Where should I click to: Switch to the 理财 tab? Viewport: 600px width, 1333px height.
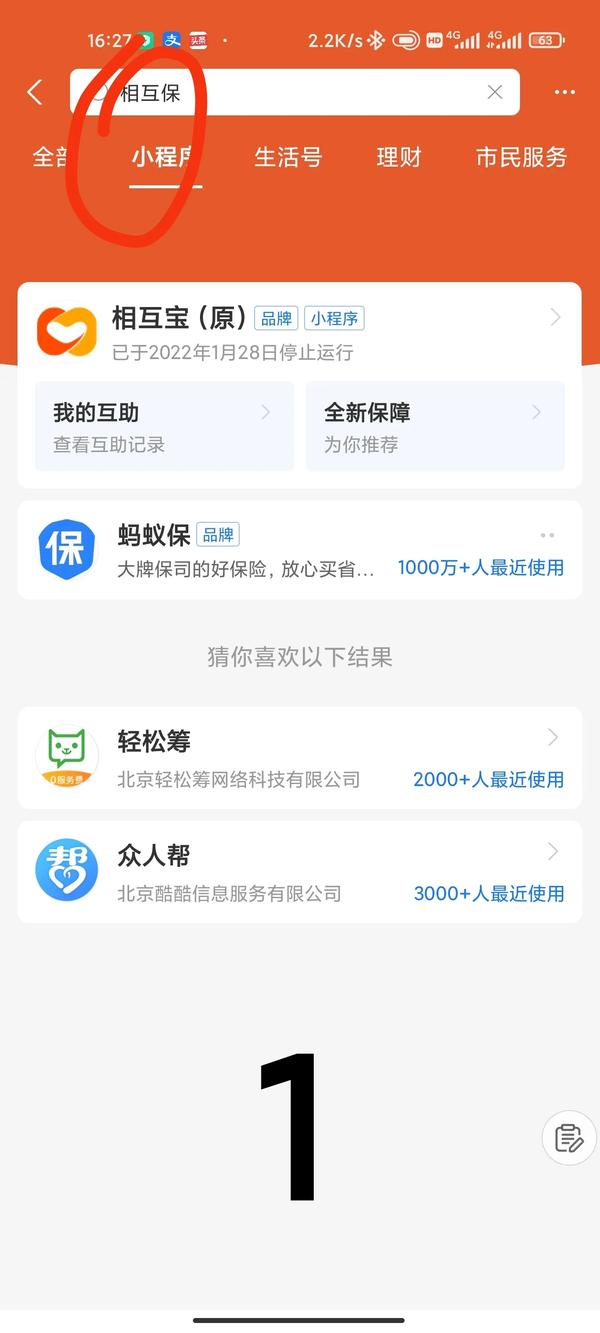pyautogui.click(x=399, y=157)
